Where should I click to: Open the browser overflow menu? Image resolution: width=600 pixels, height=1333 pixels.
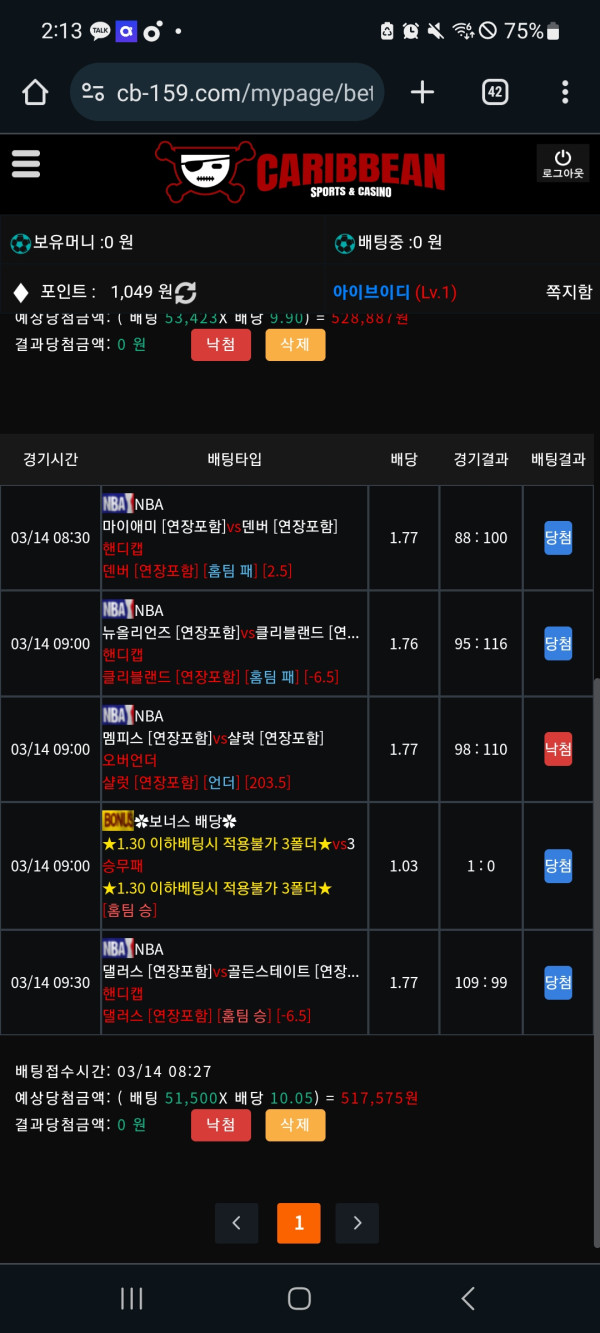coord(565,93)
